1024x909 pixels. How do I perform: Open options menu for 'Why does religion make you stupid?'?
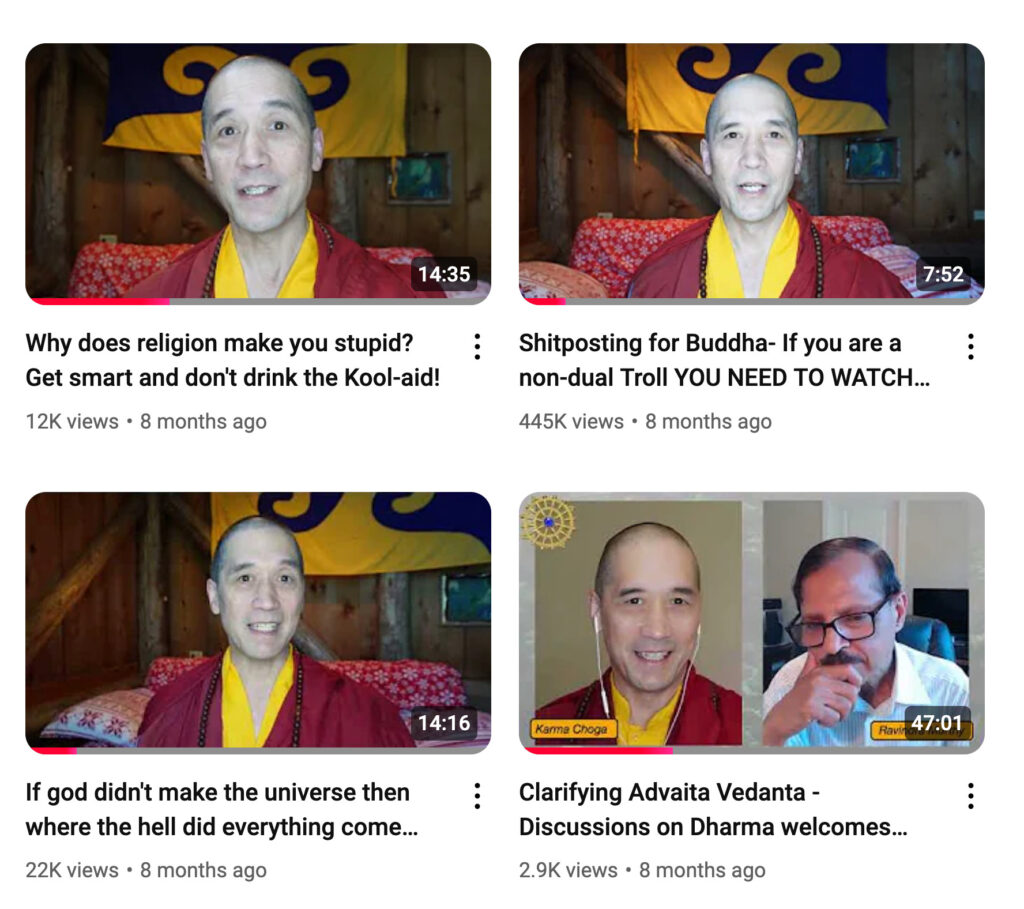[x=477, y=347]
